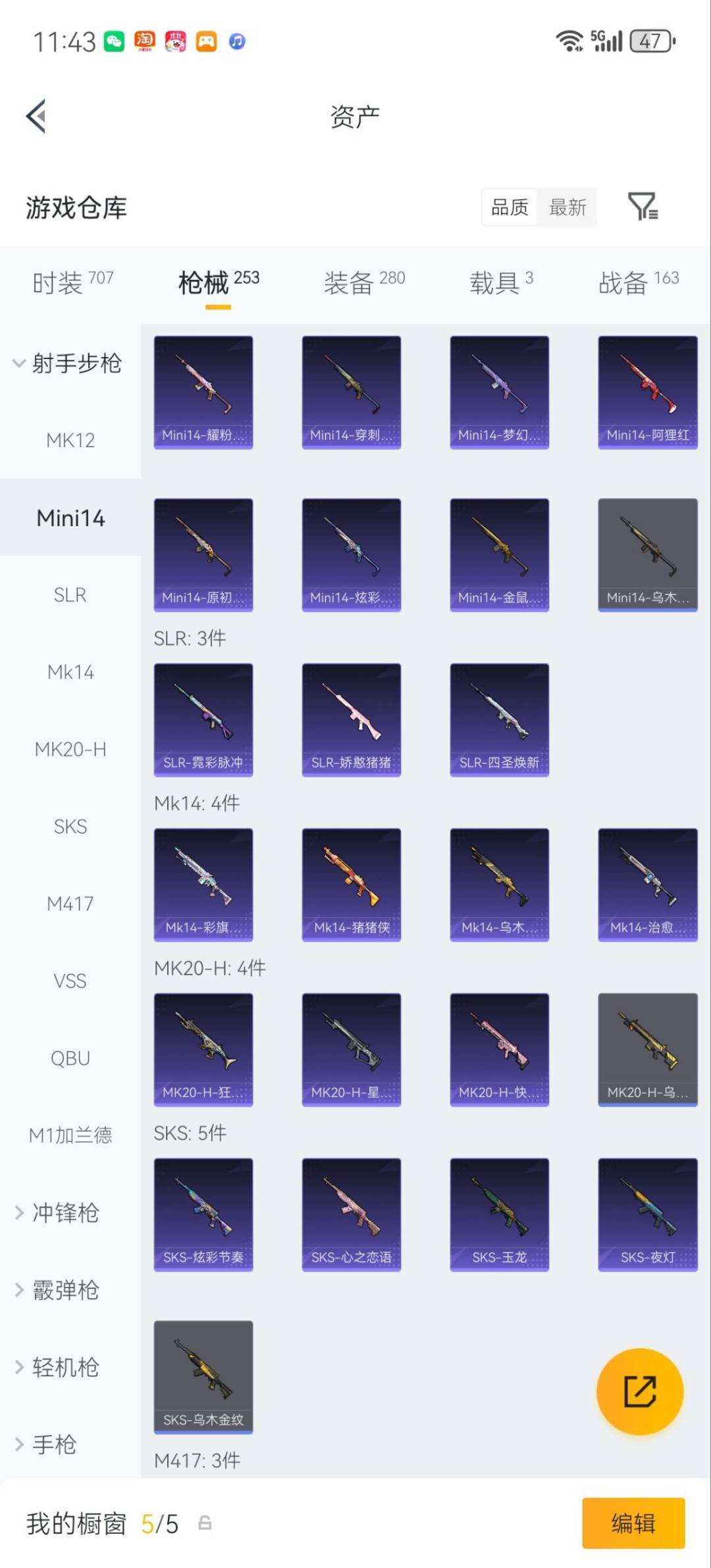Select MK12 in the side list
This screenshot has height=1568, width=711.
click(x=70, y=440)
